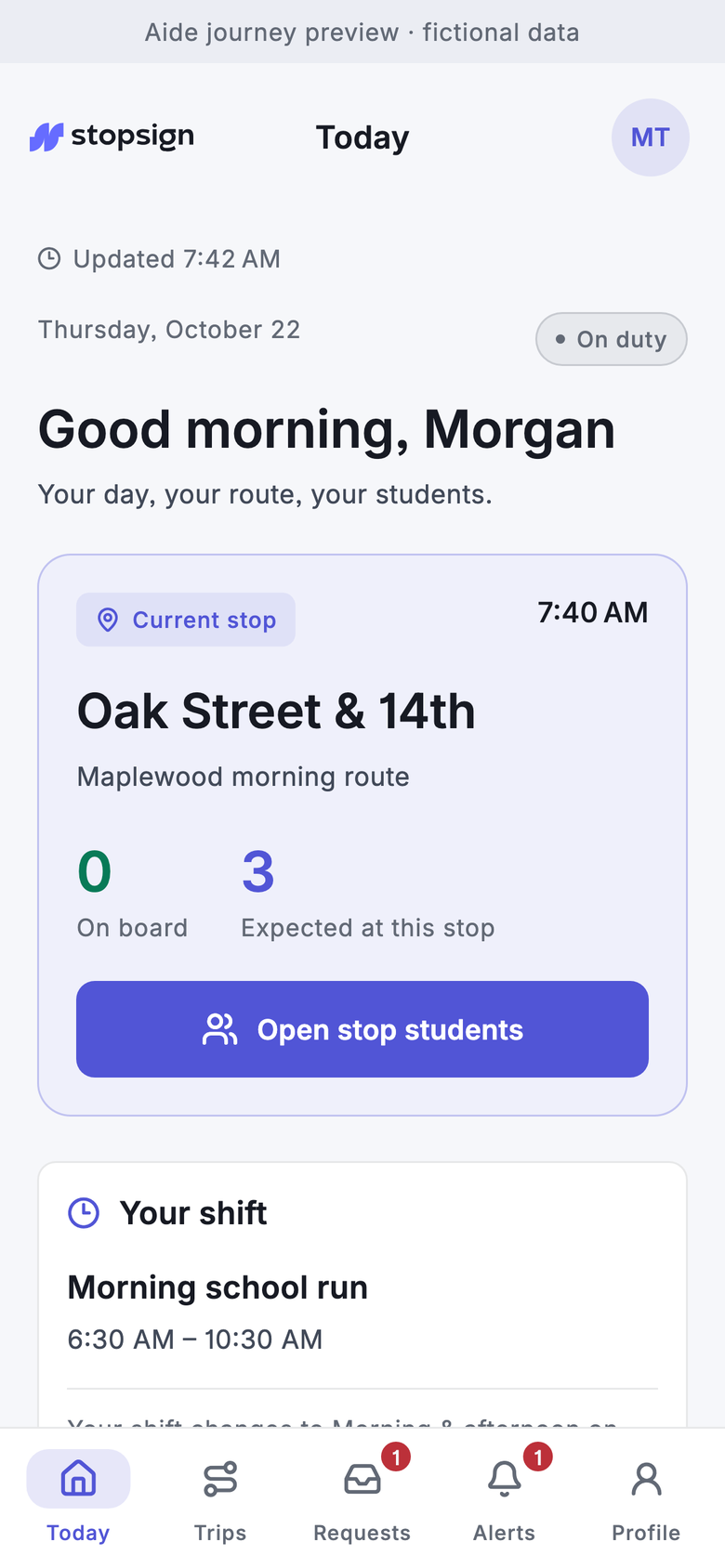Tap the On duty status chip
This screenshot has width=725, height=1568.
(612, 339)
